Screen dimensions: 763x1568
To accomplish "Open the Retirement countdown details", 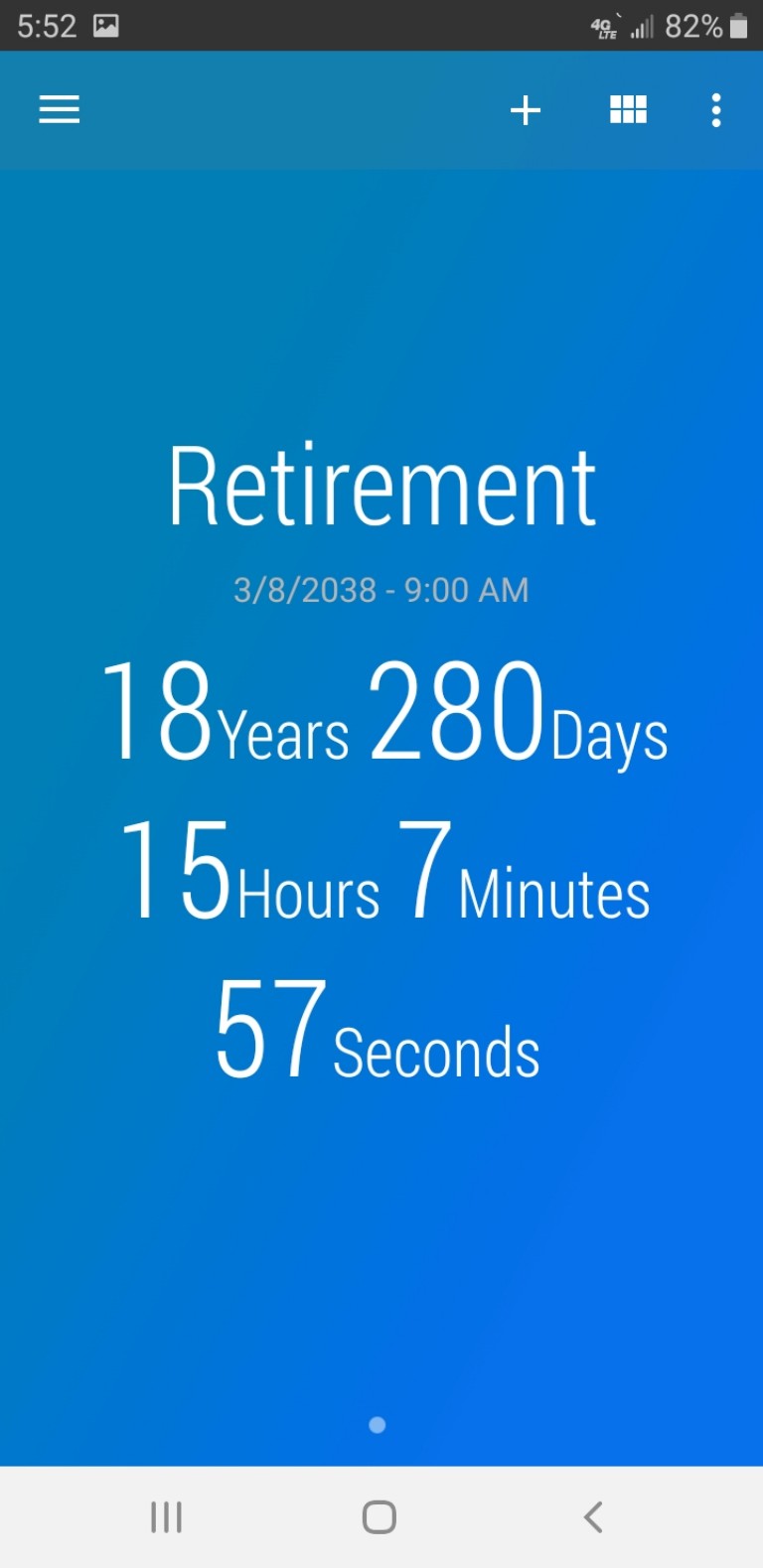I will click(381, 487).
